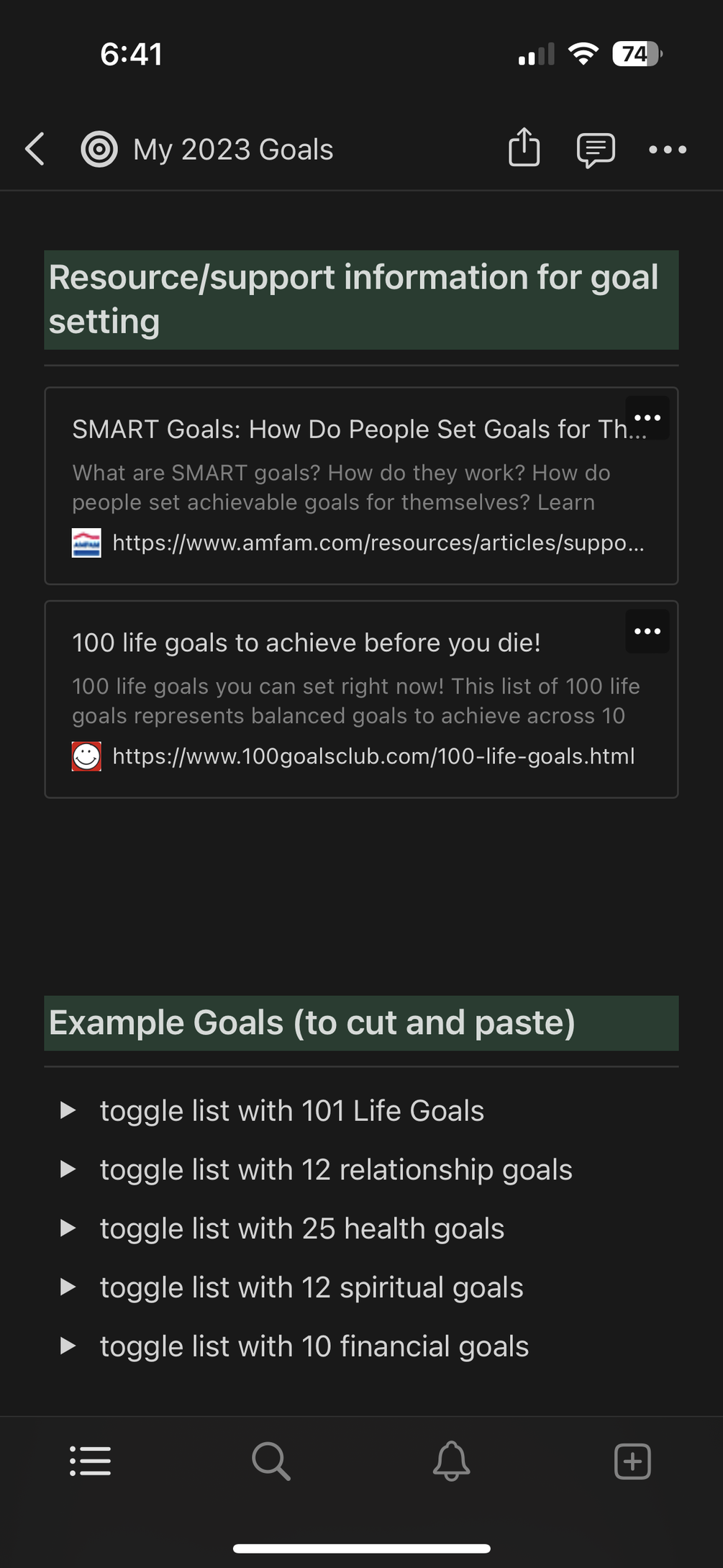
Task: Open the page overflow menu
Action: pyautogui.click(x=667, y=150)
